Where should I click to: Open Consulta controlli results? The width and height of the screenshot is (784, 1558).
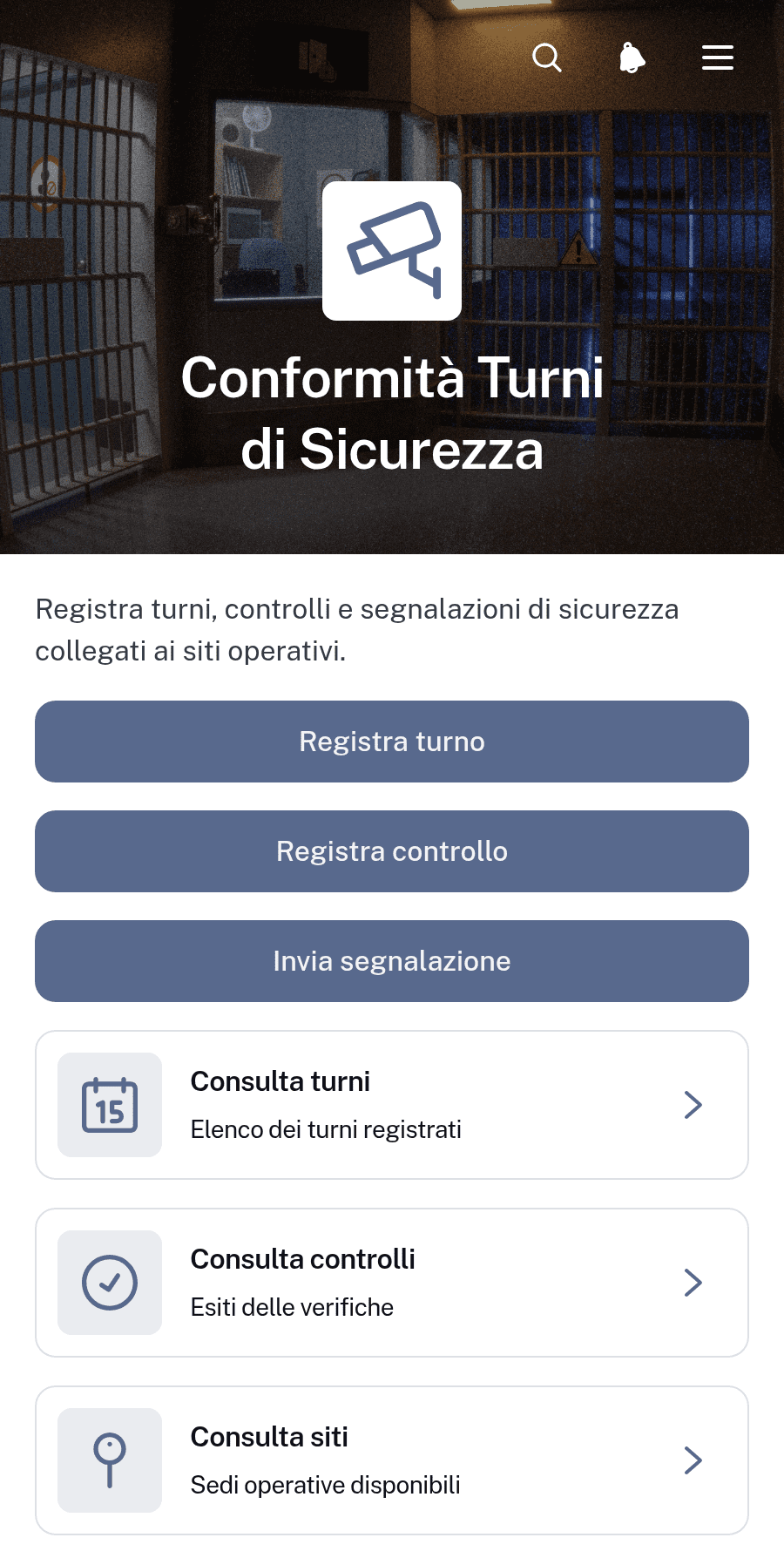coord(392,1283)
